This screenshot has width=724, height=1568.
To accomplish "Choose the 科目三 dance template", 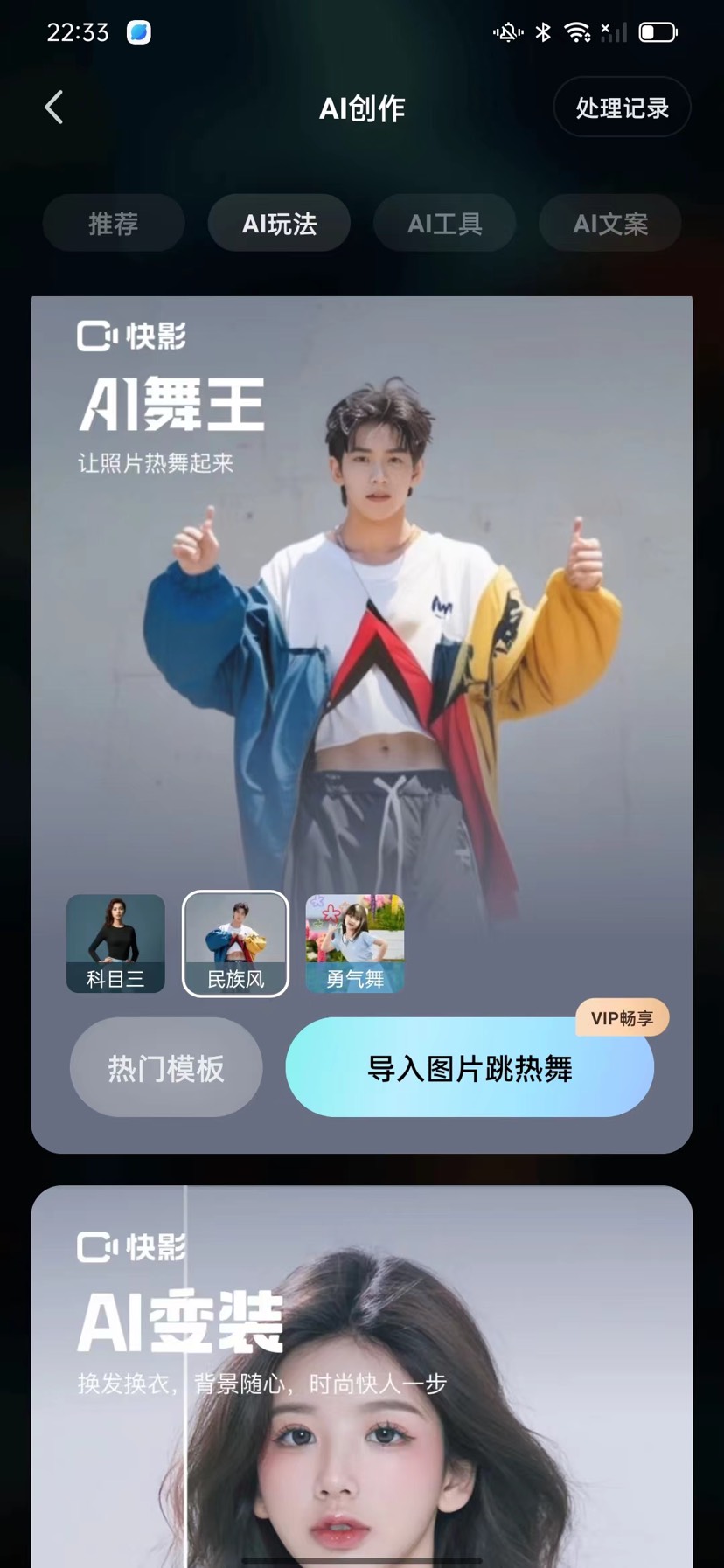I will click(115, 943).
